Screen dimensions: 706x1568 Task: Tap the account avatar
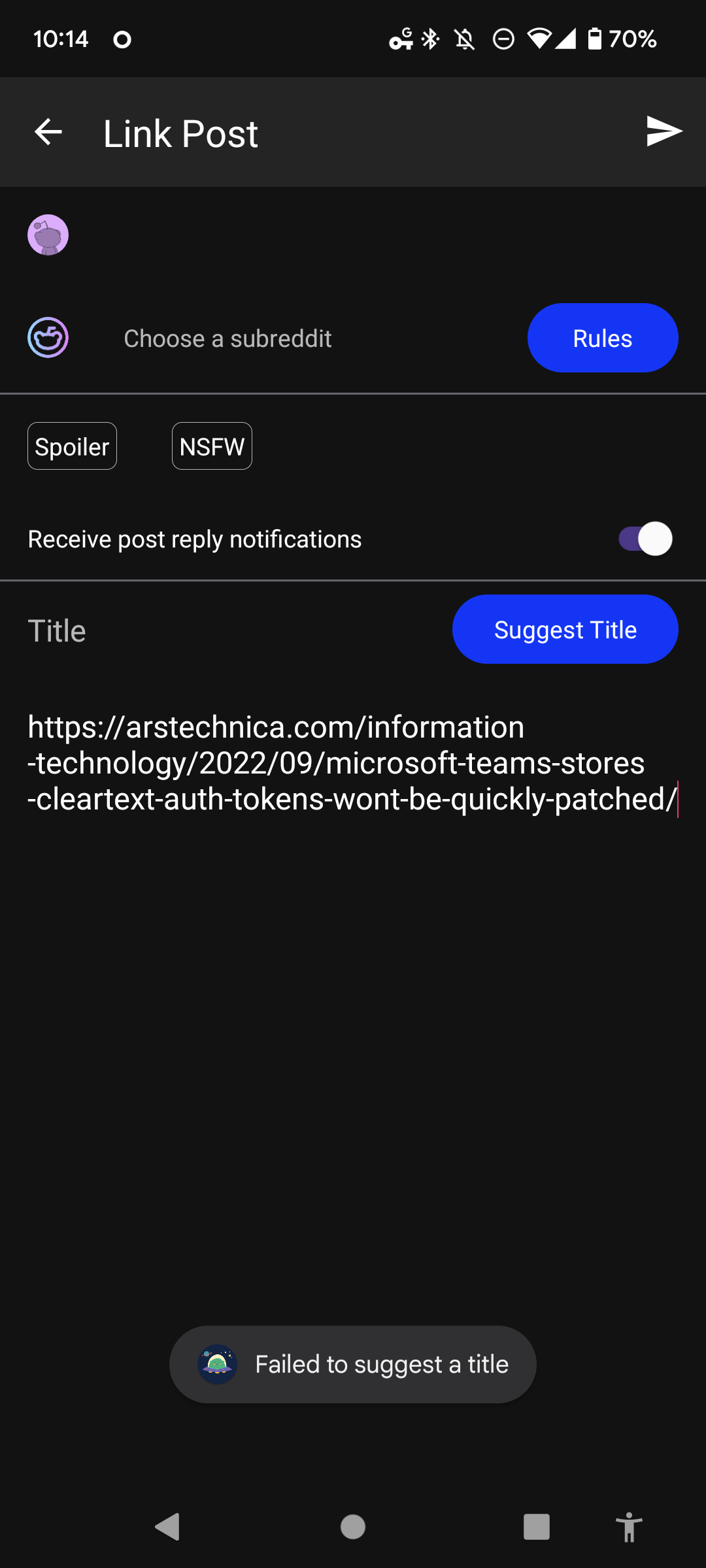coord(48,235)
